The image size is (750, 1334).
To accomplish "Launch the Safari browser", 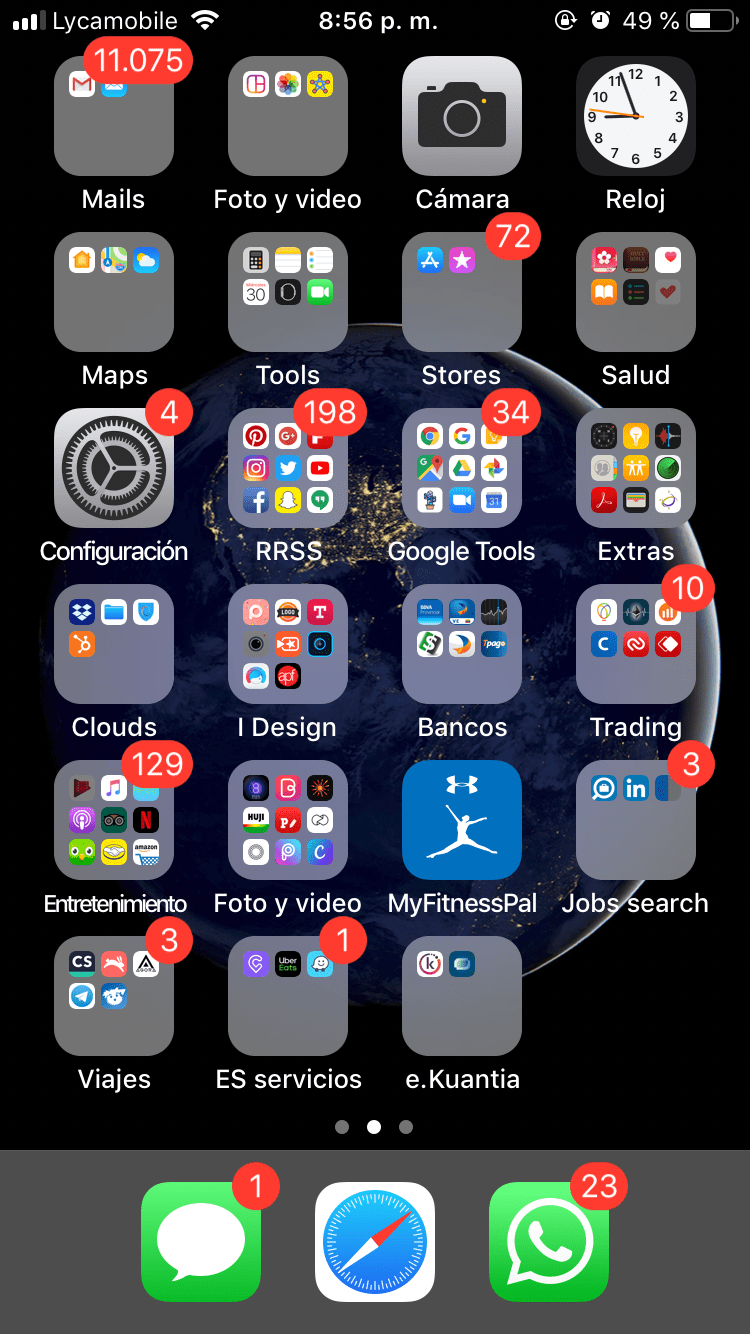I will click(x=375, y=1242).
